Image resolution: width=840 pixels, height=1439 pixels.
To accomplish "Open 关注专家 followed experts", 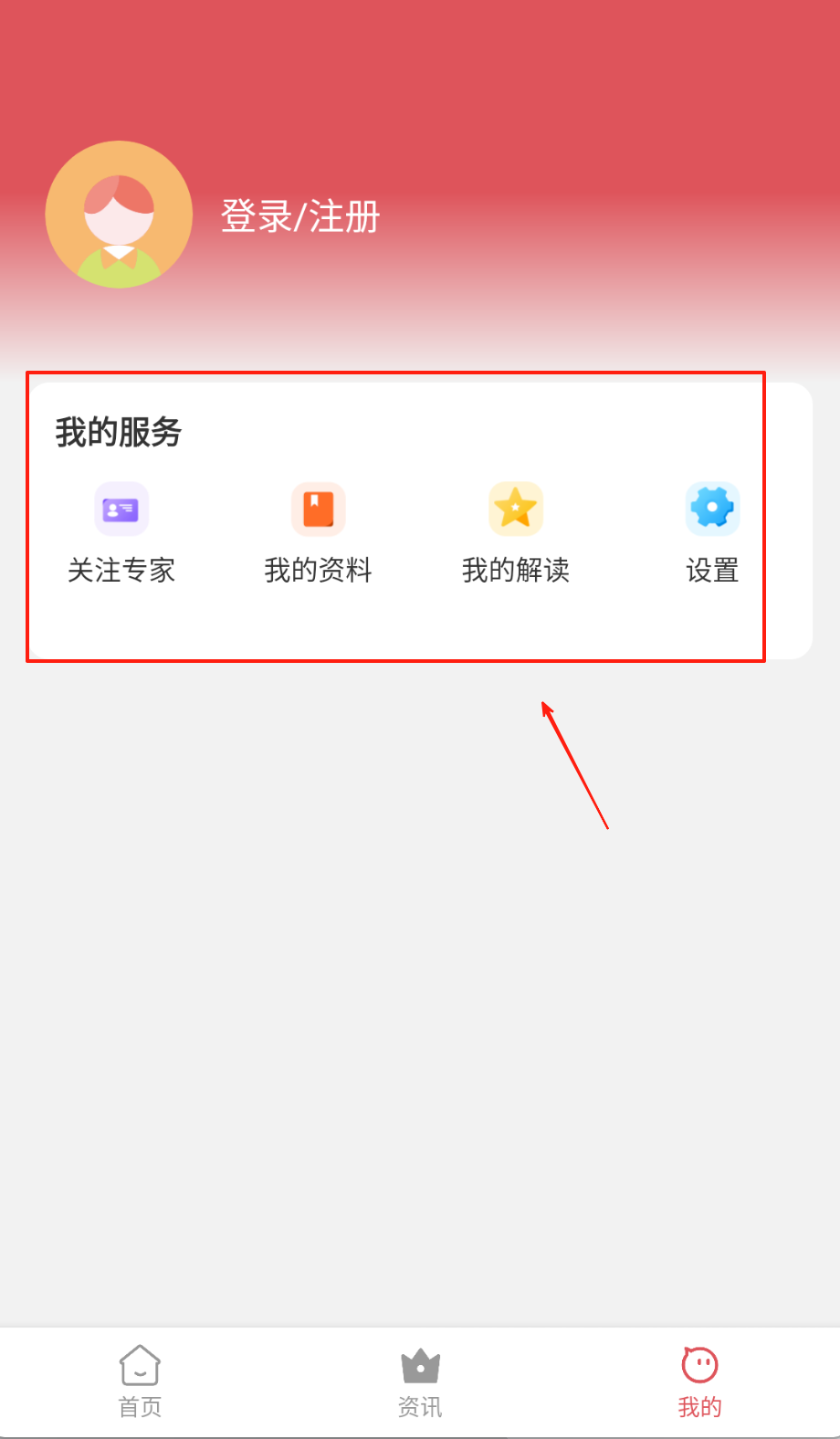I will click(x=121, y=532).
